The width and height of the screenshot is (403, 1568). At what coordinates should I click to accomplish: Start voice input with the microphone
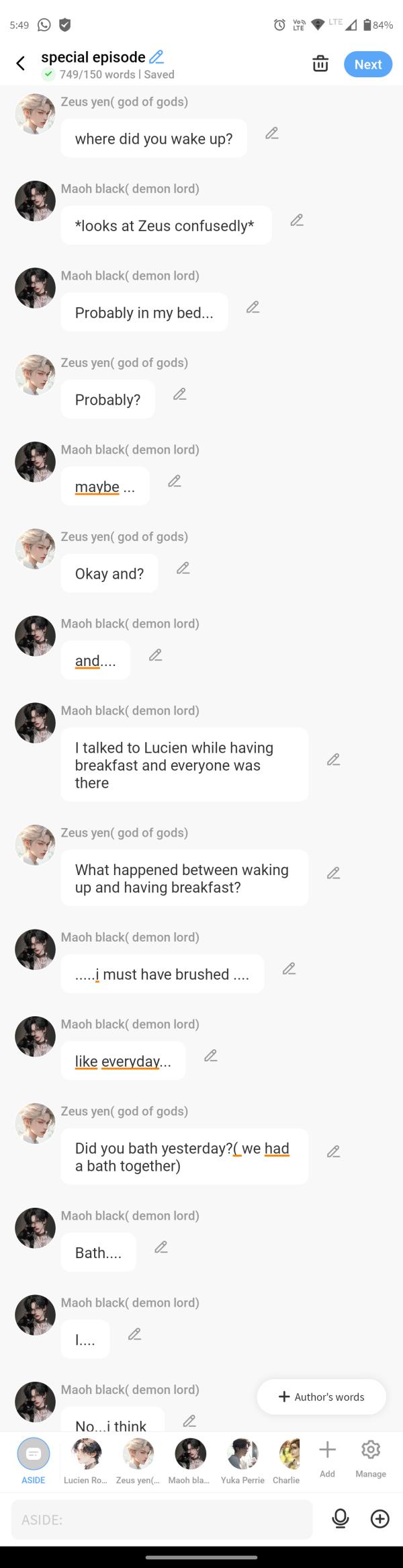tap(341, 1519)
